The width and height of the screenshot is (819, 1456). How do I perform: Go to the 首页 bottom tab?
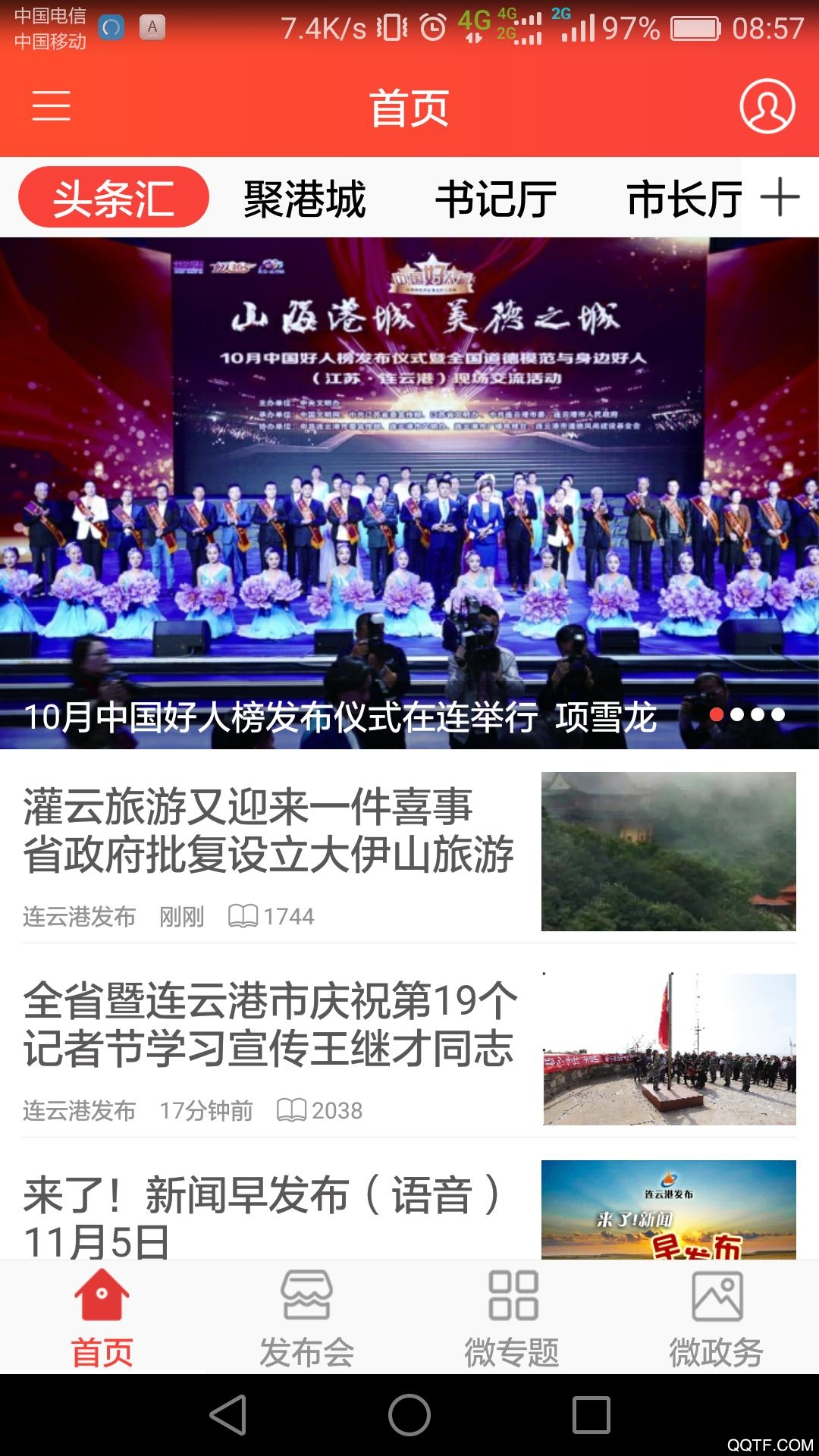point(102,1319)
